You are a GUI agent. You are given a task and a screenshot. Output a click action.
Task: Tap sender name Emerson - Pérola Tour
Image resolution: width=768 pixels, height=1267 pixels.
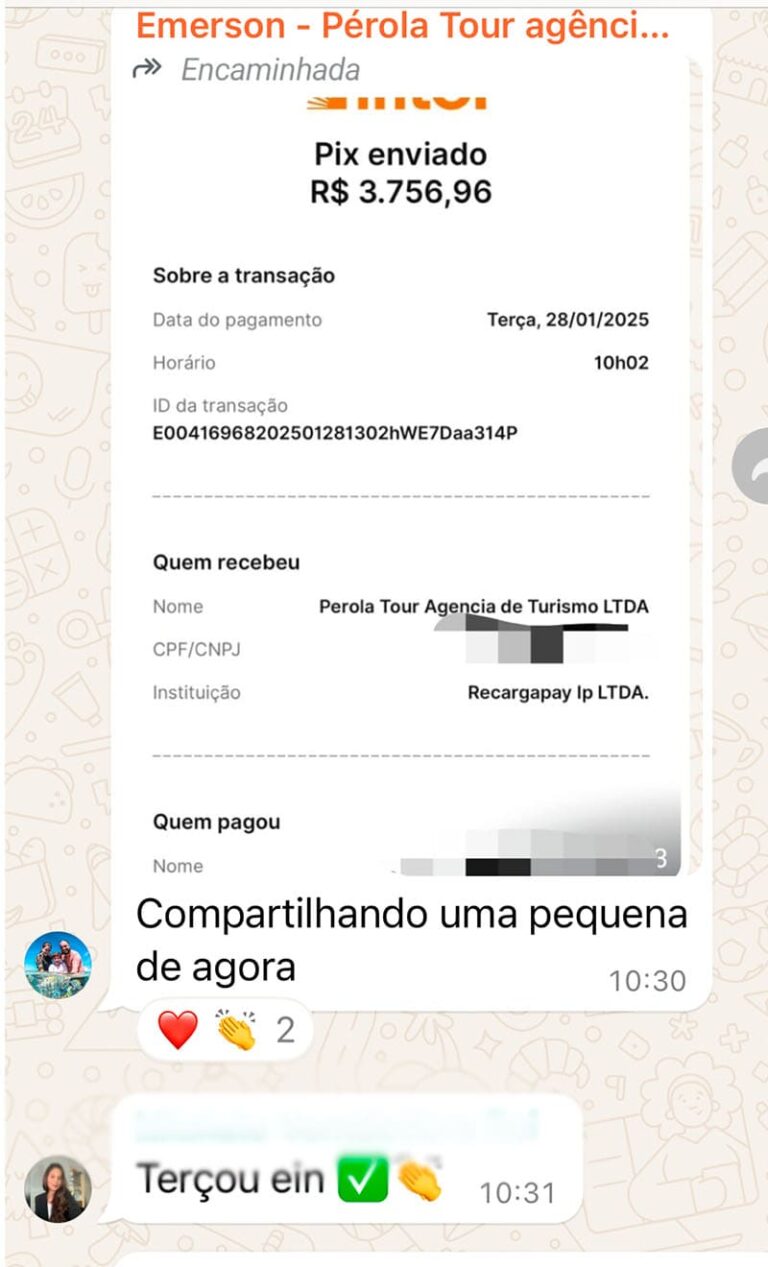(x=402, y=27)
